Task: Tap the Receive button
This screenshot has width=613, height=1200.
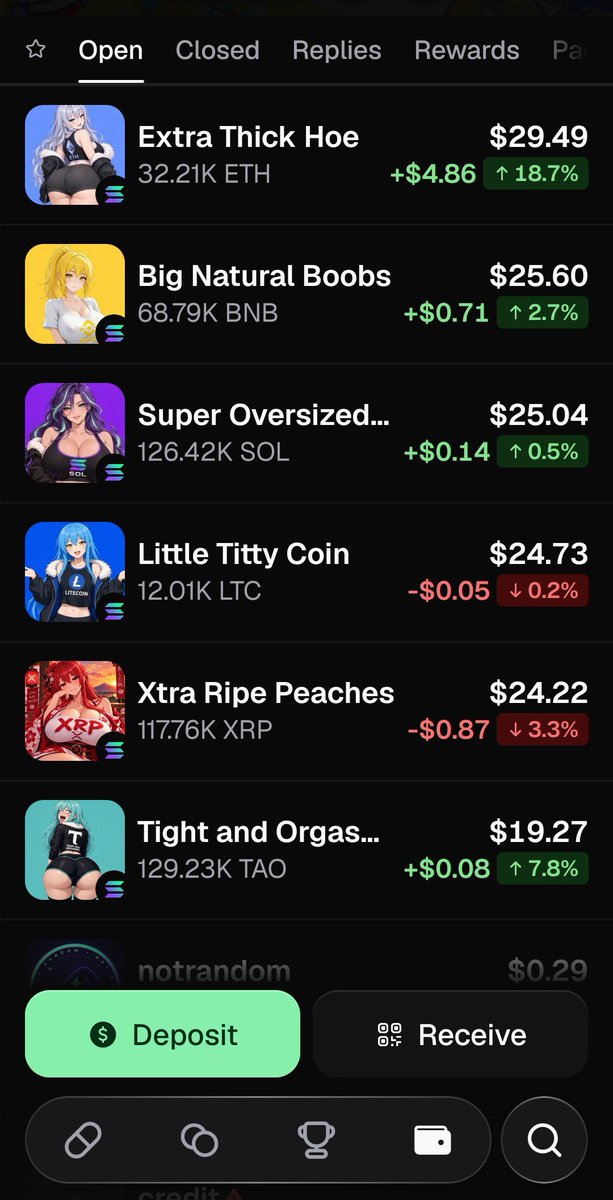Action: point(451,1034)
